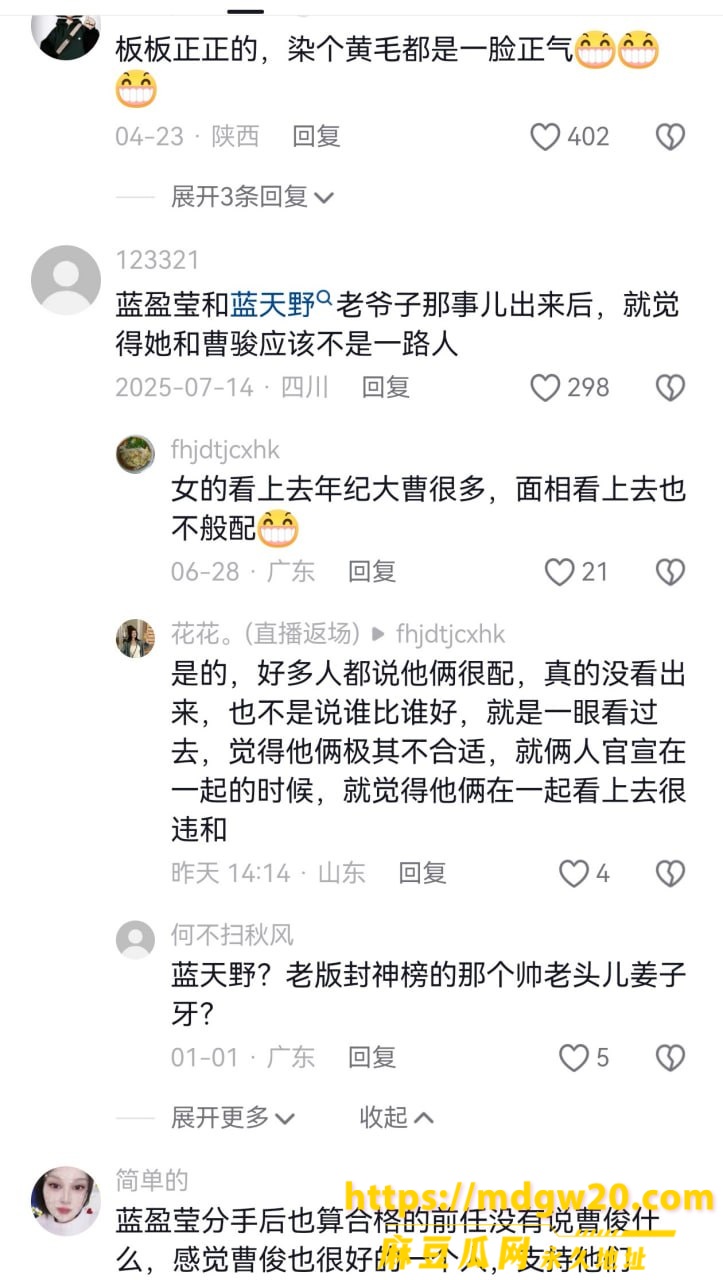Dislike 123321's comment

(x=670, y=388)
